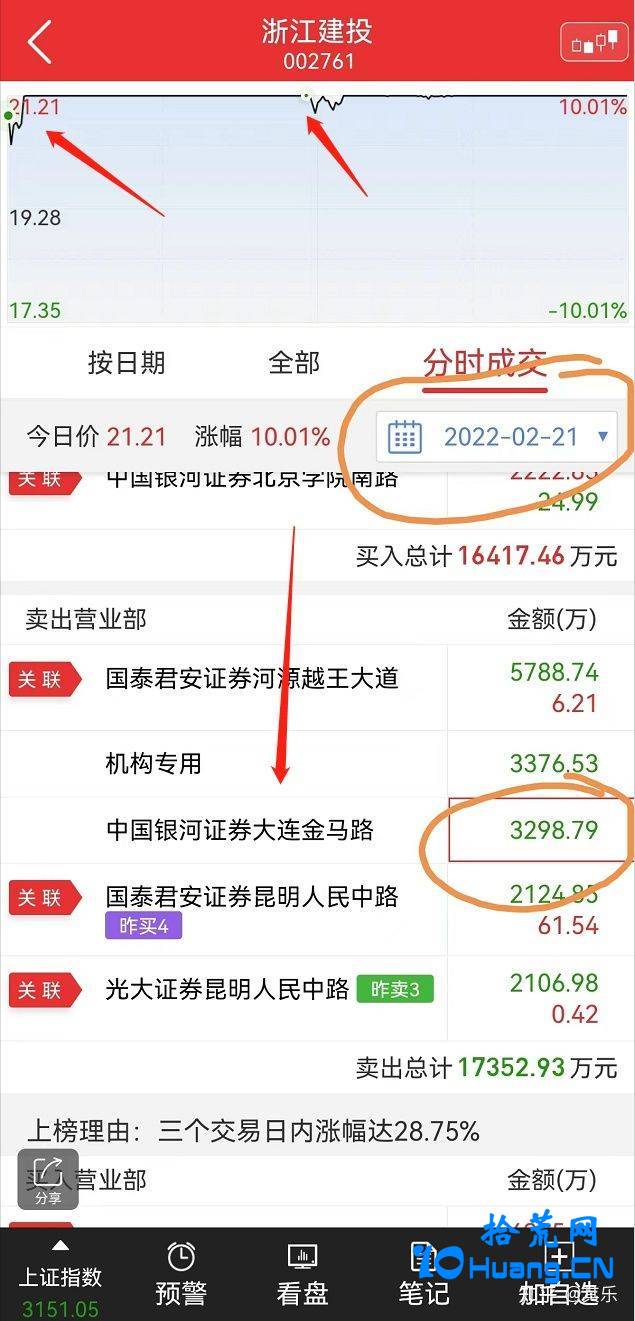Switch to the 全部 tab
The image size is (635, 1321).
[x=294, y=362]
